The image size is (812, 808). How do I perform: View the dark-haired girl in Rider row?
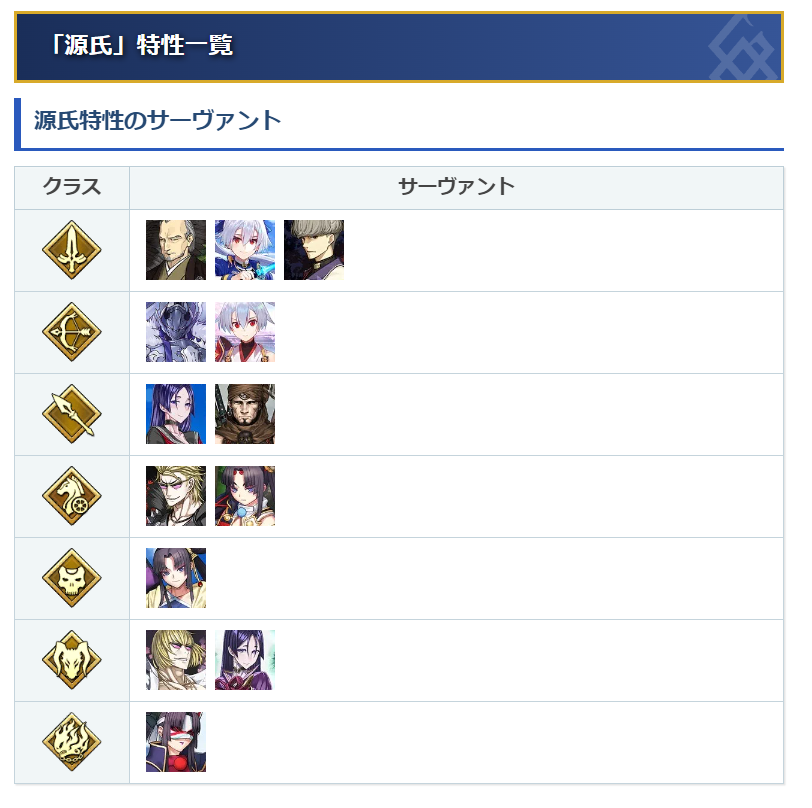tap(245, 496)
